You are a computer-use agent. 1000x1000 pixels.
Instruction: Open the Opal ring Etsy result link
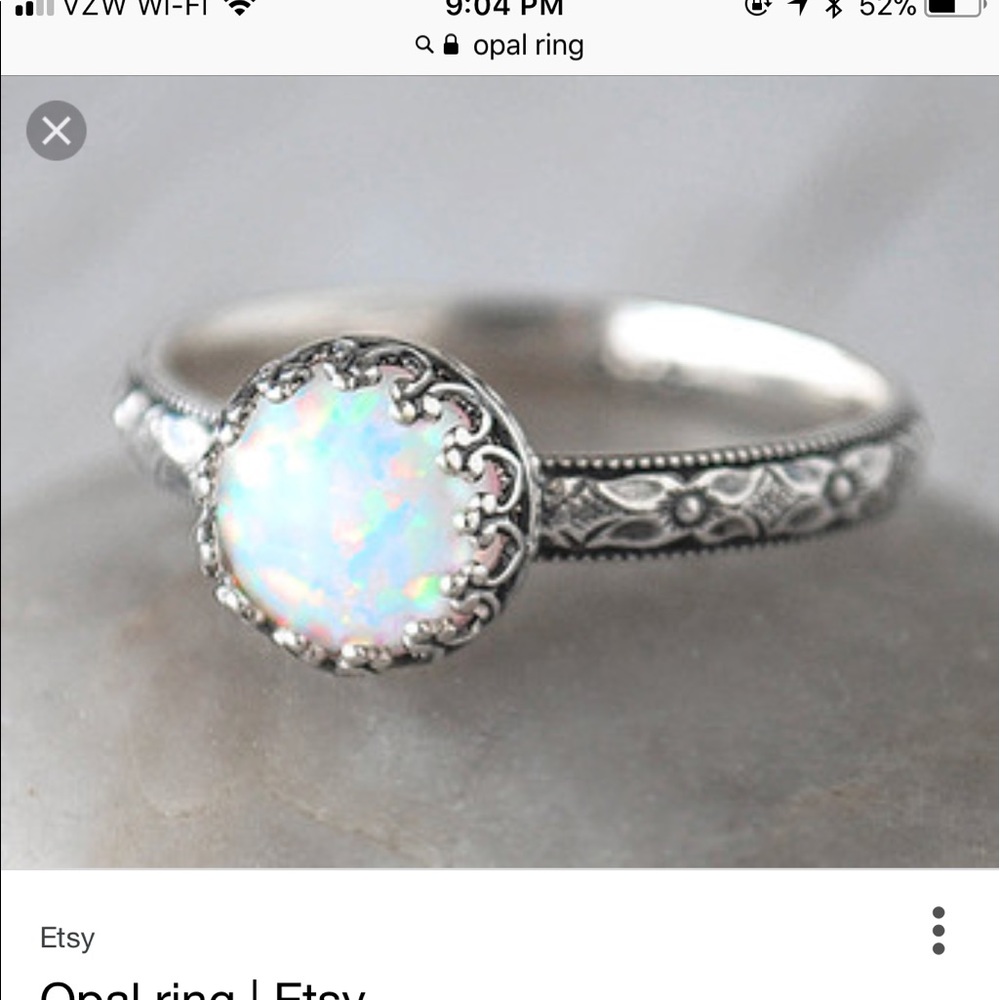pos(202,988)
